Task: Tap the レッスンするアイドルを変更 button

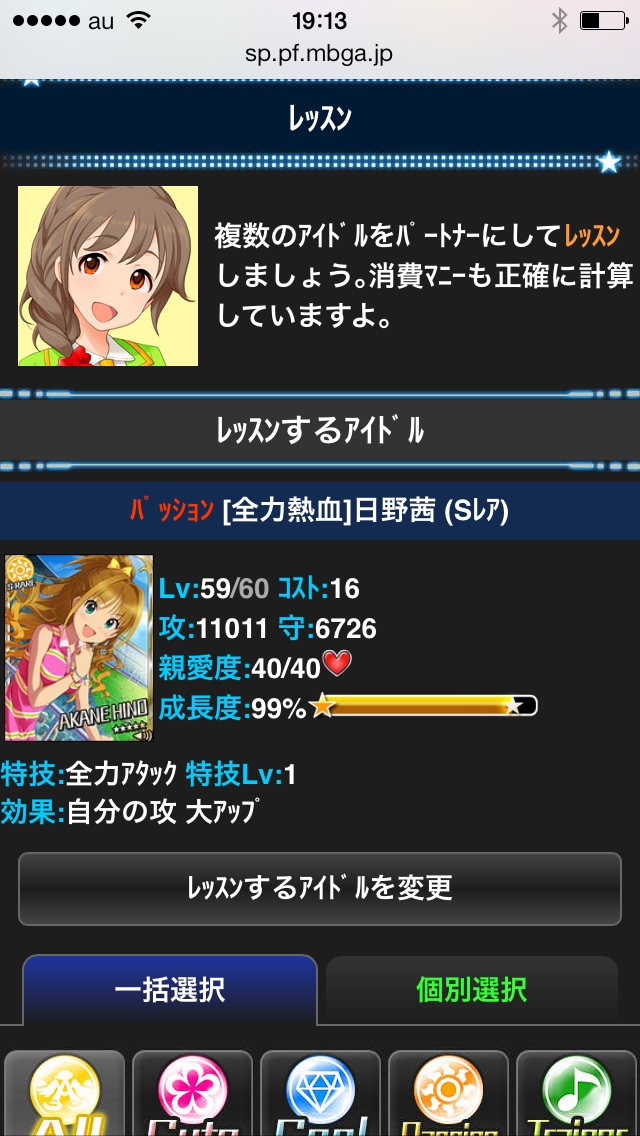Action: click(x=320, y=888)
